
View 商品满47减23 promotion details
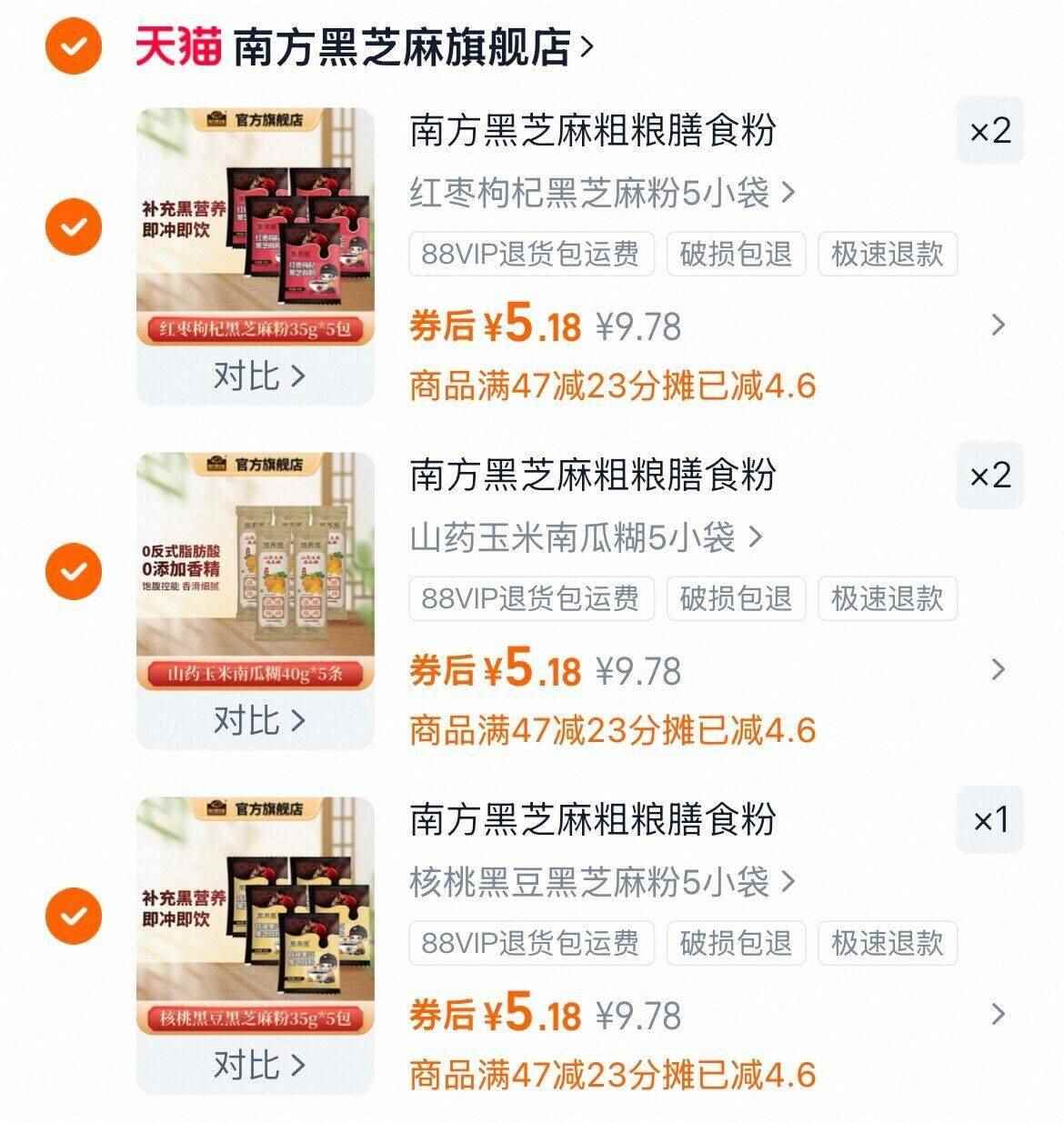coord(612,386)
